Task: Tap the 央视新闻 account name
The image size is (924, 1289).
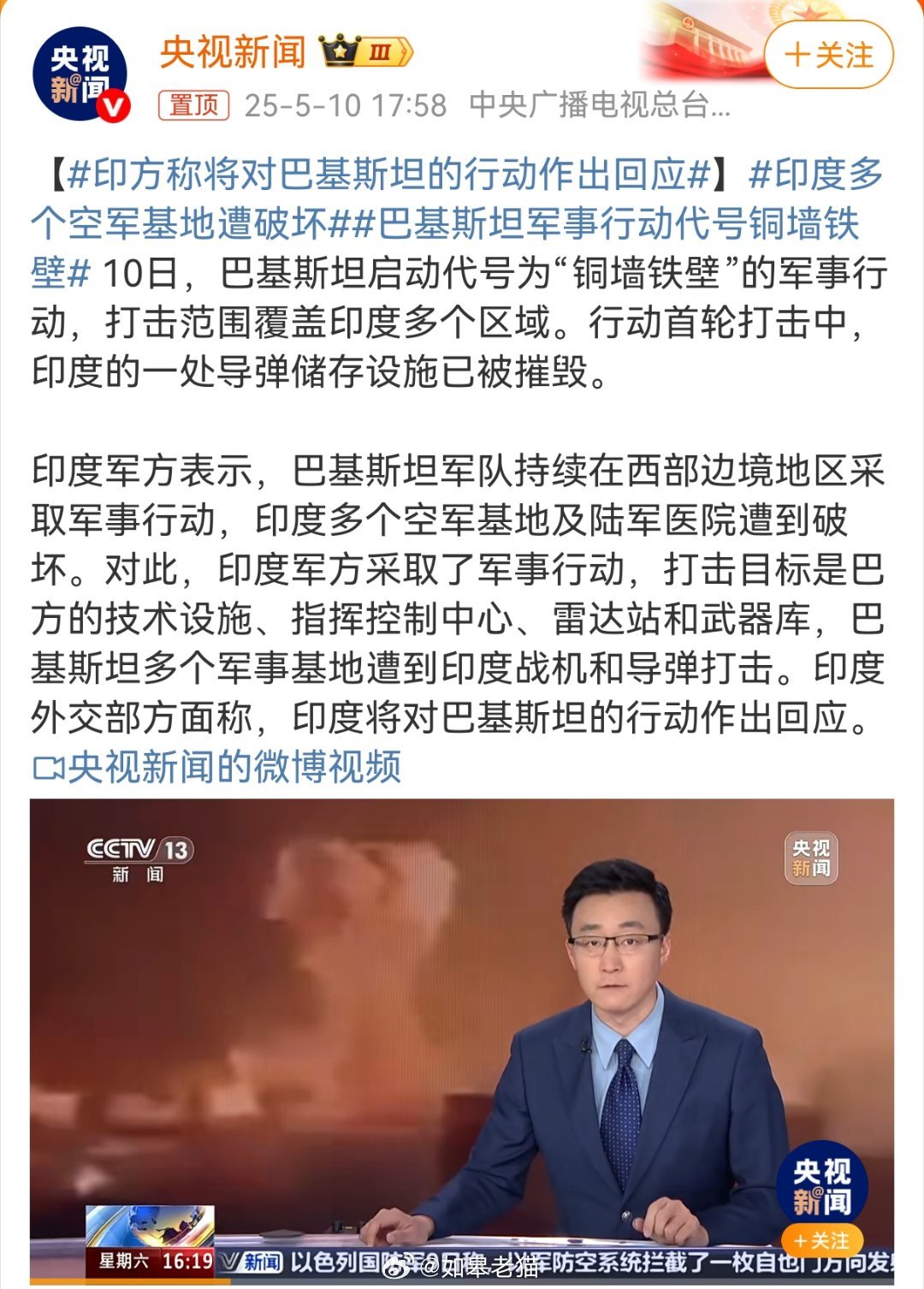Action: 233,52
